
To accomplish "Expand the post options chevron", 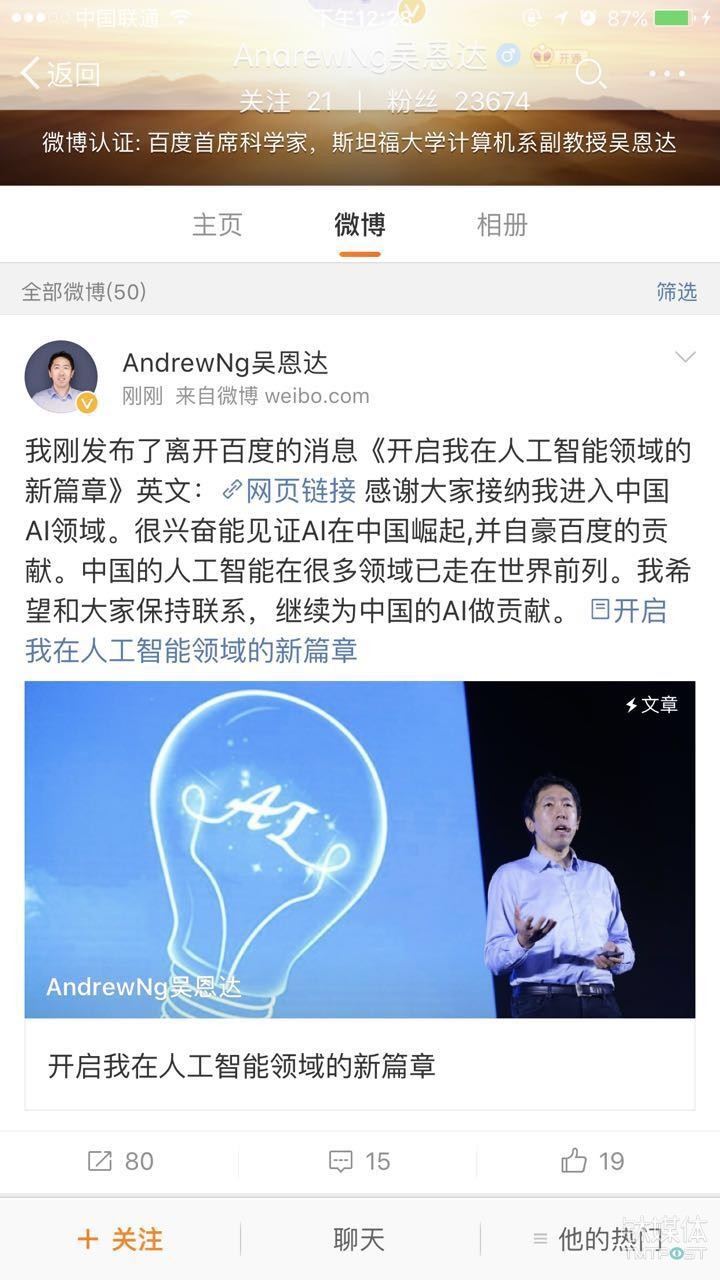I will 685,358.
